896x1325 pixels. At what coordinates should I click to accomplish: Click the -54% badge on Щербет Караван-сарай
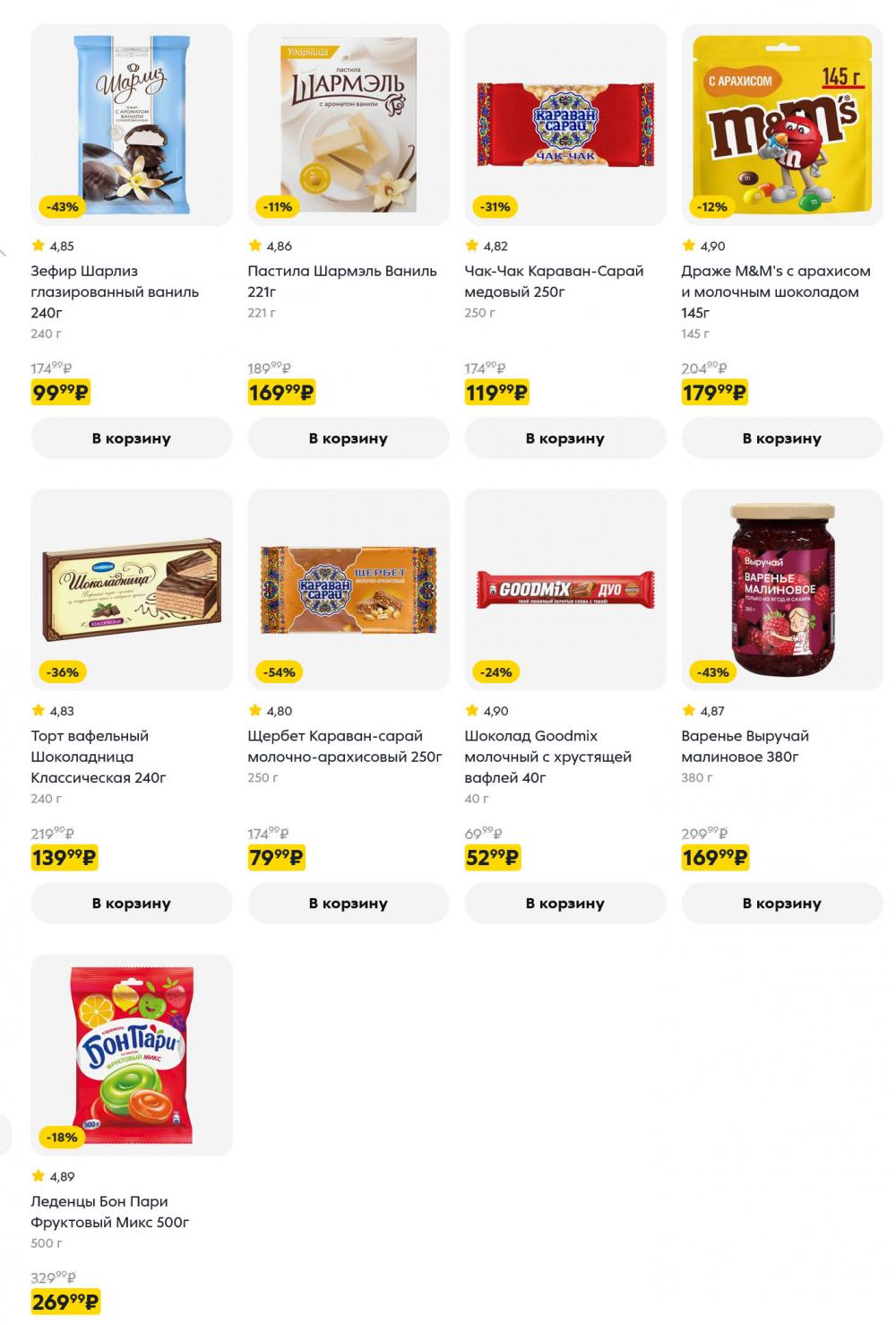click(x=278, y=670)
